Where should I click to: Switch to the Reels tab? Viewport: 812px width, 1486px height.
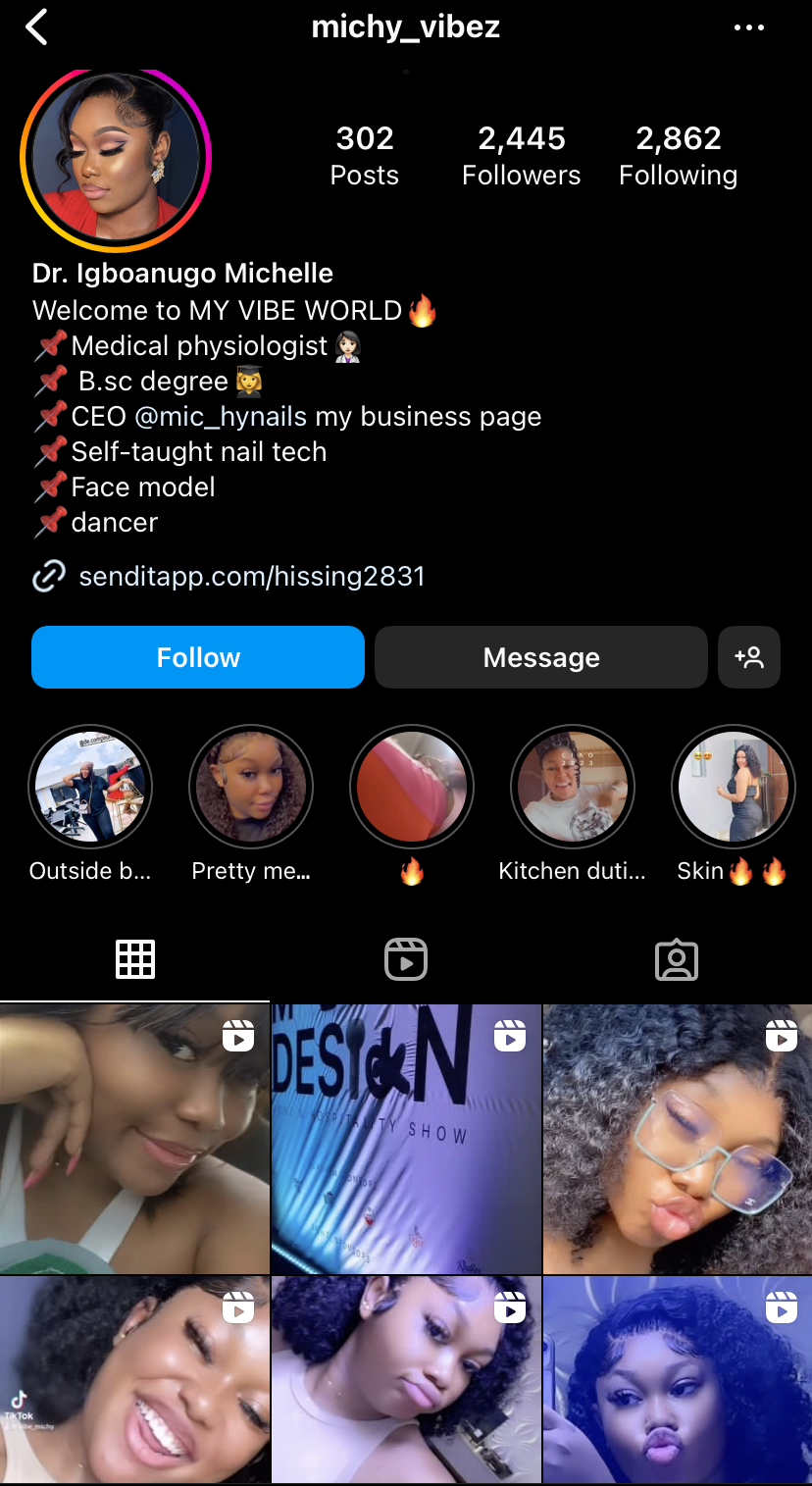[406, 959]
